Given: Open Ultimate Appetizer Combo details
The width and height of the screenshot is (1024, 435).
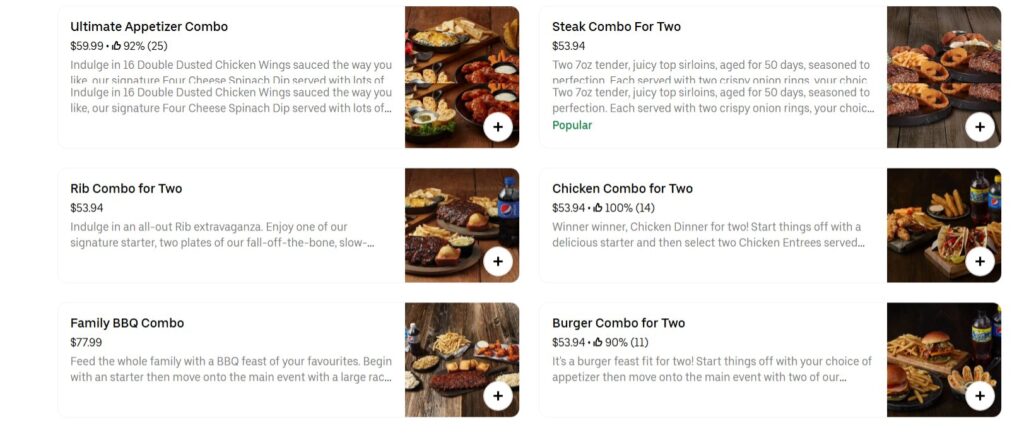Looking at the screenshot, I should click(149, 27).
